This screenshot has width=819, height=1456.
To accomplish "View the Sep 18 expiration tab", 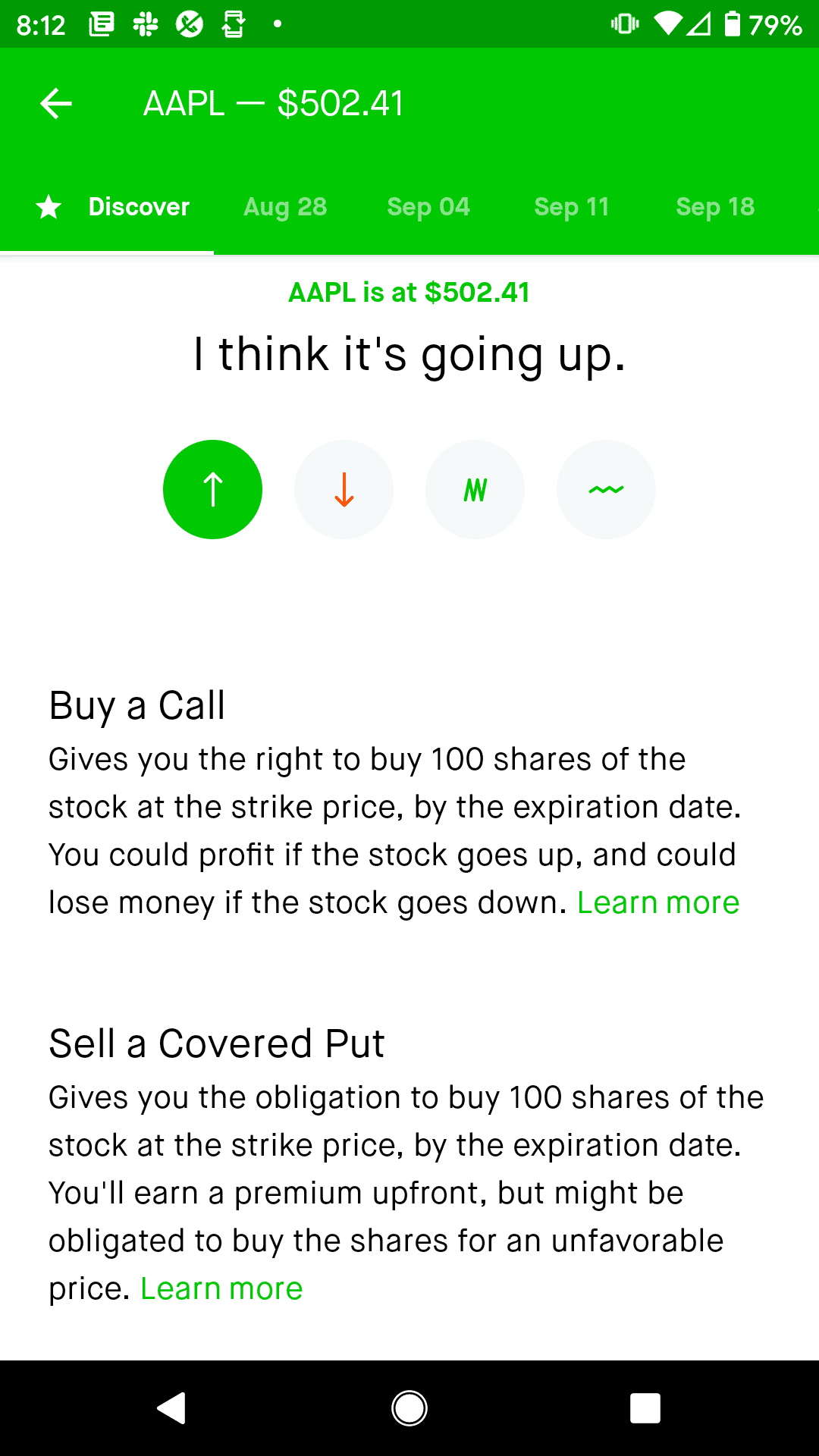I will click(715, 206).
